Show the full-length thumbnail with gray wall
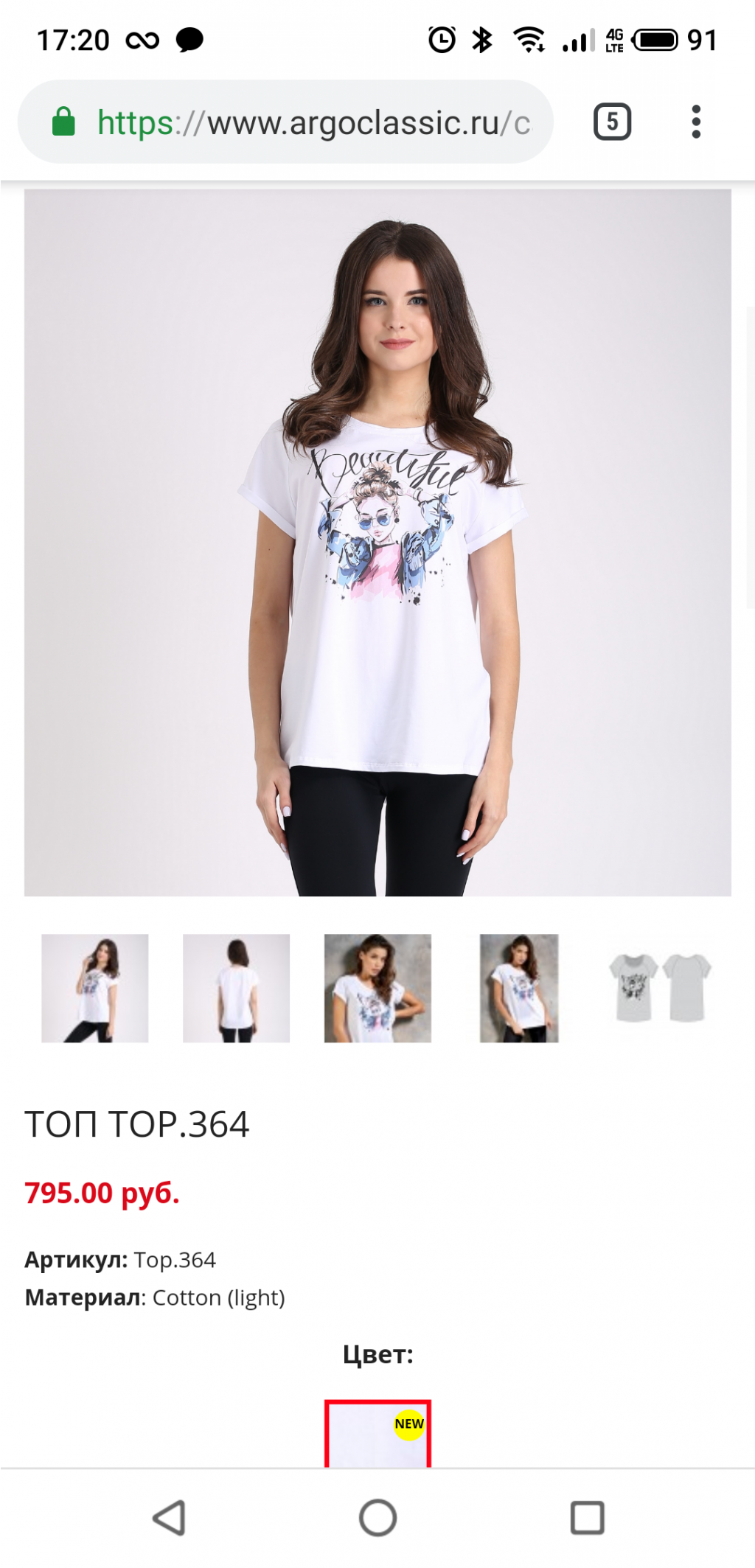755x1568 pixels. click(519, 988)
